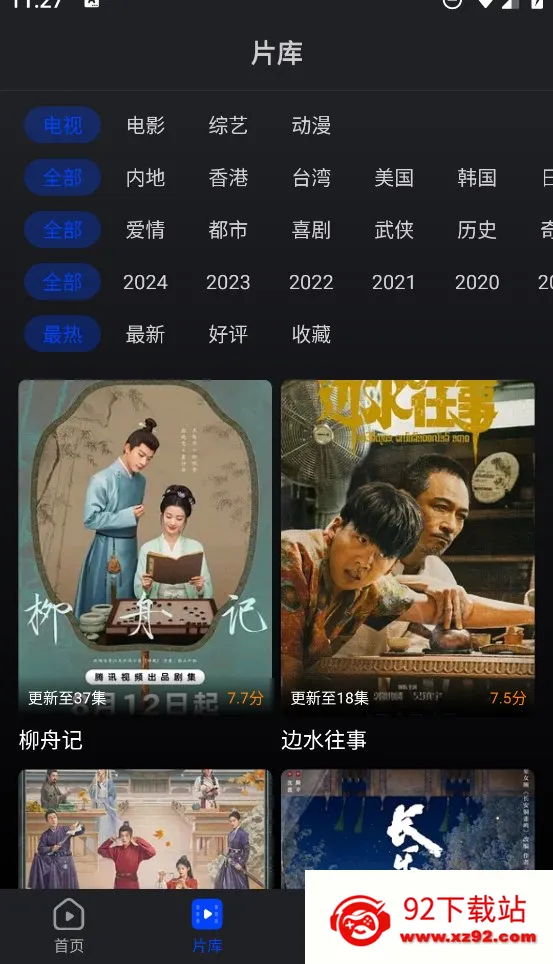Tap the 片库 library tab
553x964 pixels.
click(x=207, y=926)
